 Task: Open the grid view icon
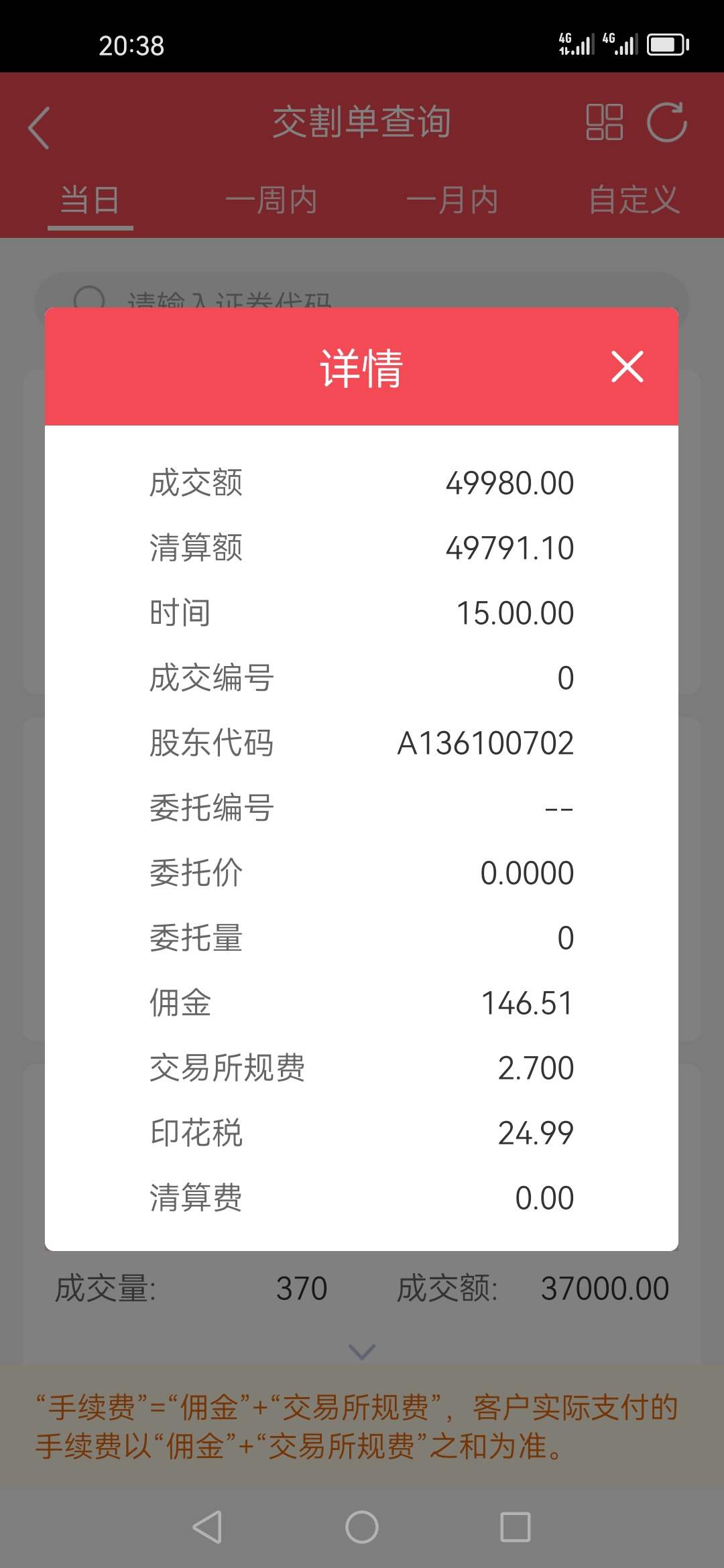(604, 123)
